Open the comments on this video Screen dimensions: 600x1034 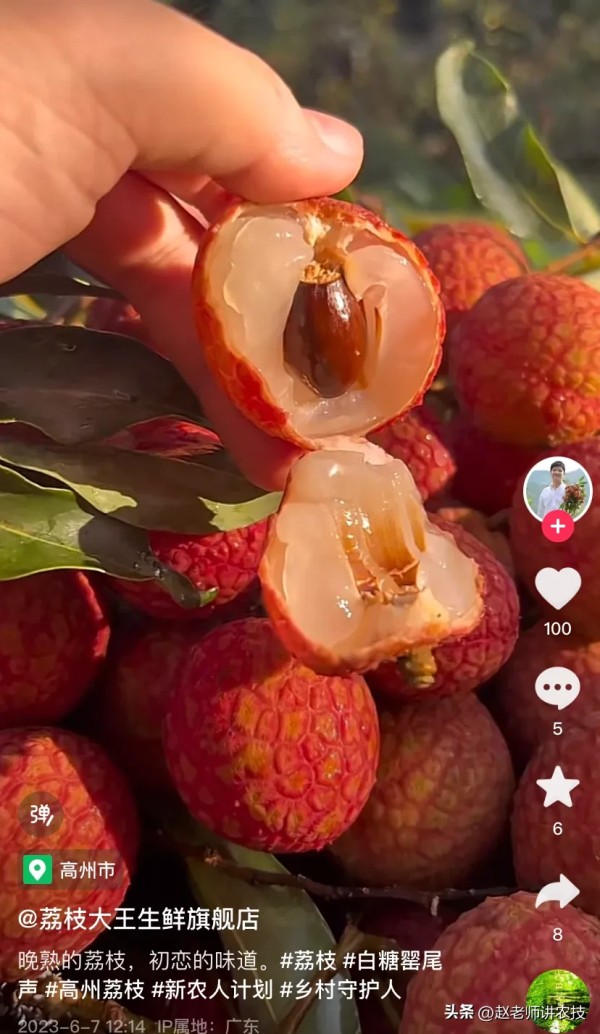(557, 688)
